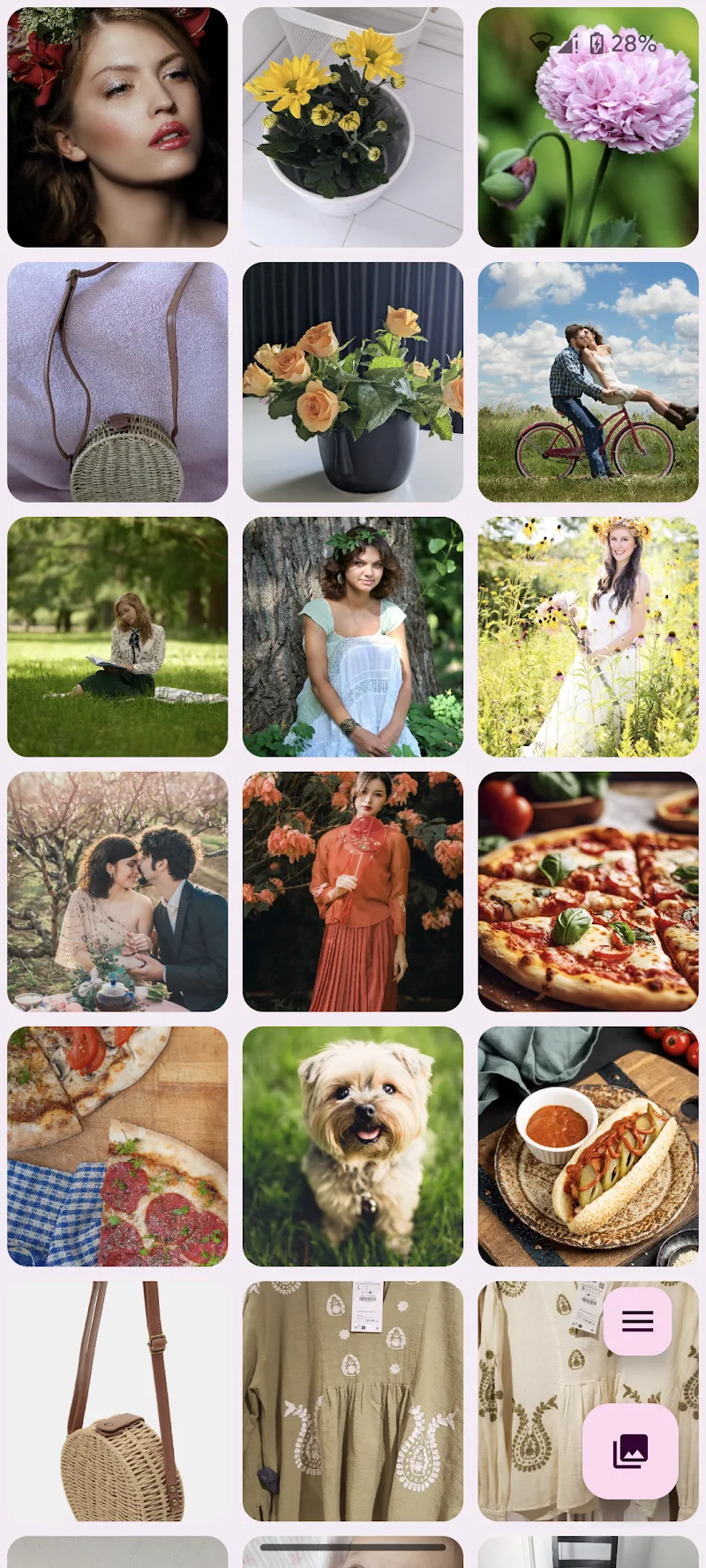This screenshot has height=1568, width=706.
Task: Tap the gallery images floating button
Action: point(630,1451)
